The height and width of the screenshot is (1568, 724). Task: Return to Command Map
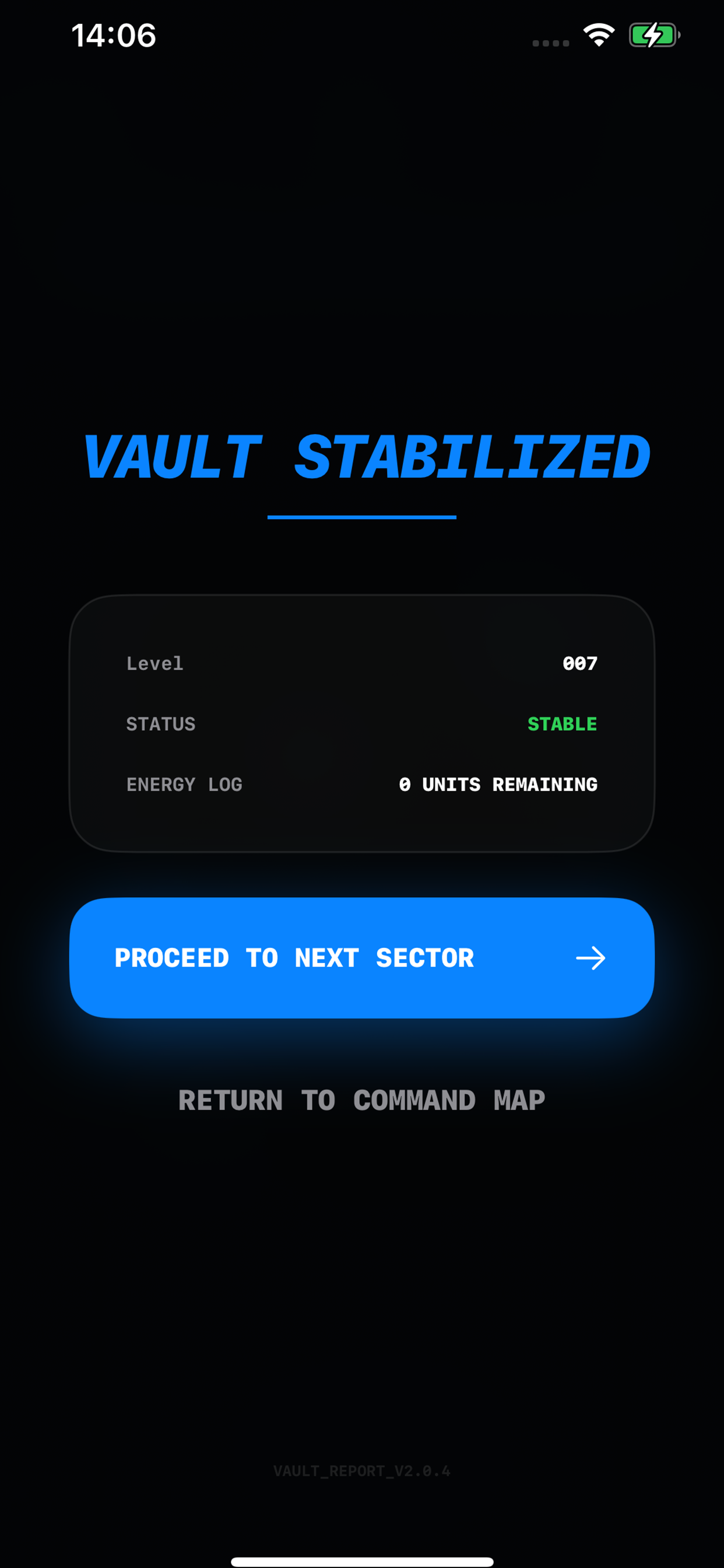pyautogui.click(x=361, y=1100)
